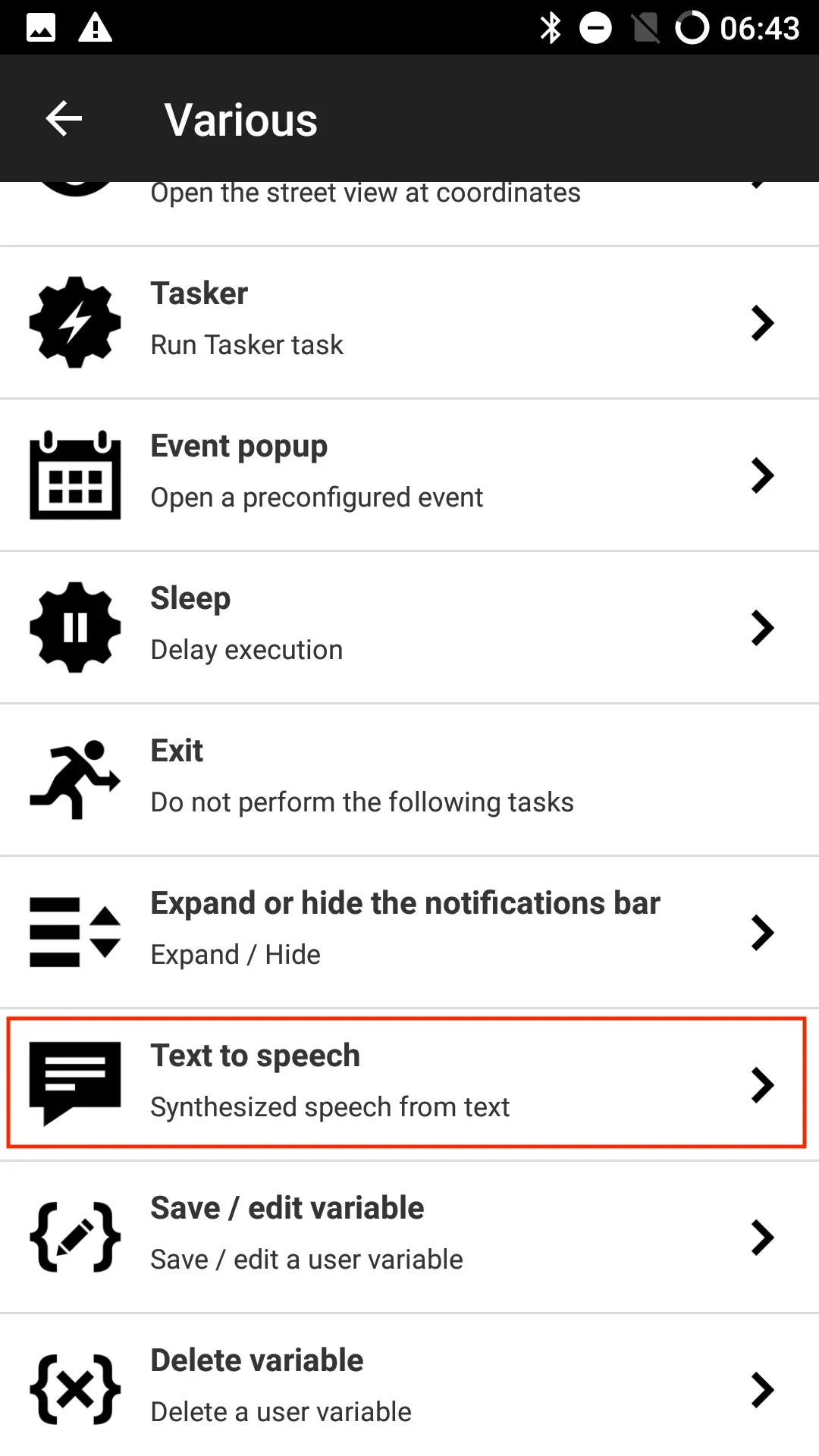Select the Save variable pencil braces icon
819x1456 pixels.
pyautogui.click(x=74, y=1236)
